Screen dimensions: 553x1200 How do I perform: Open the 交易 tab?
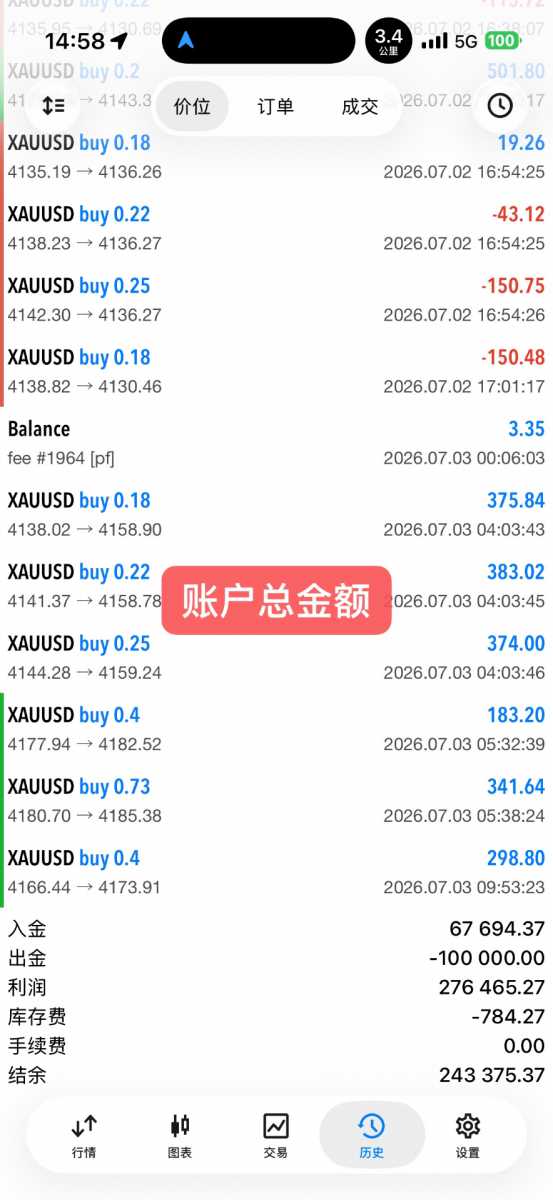[276, 1136]
